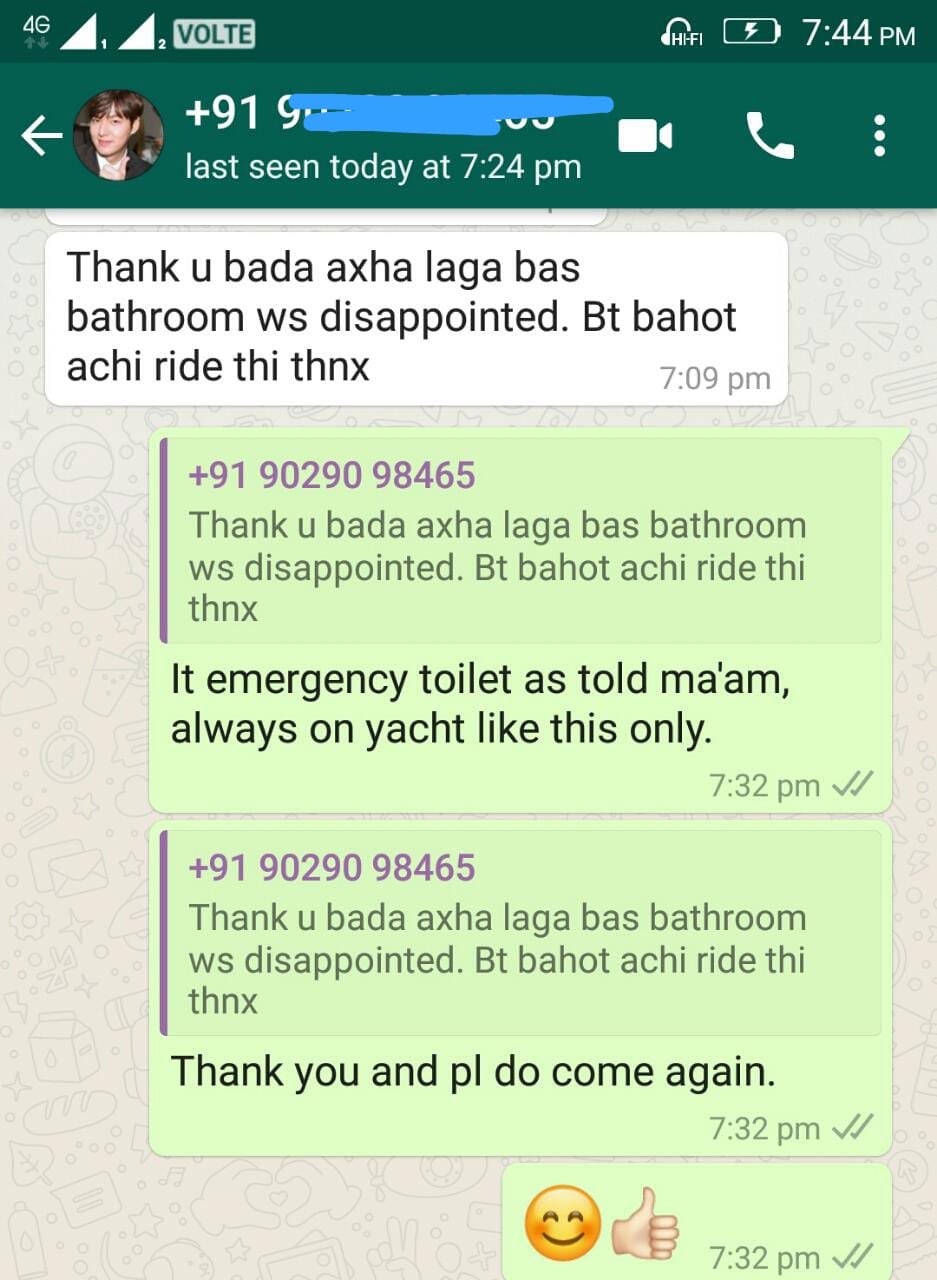This screenshot has width=937, height=1280.
Task: Start a video call
Action: pos(645,136)
